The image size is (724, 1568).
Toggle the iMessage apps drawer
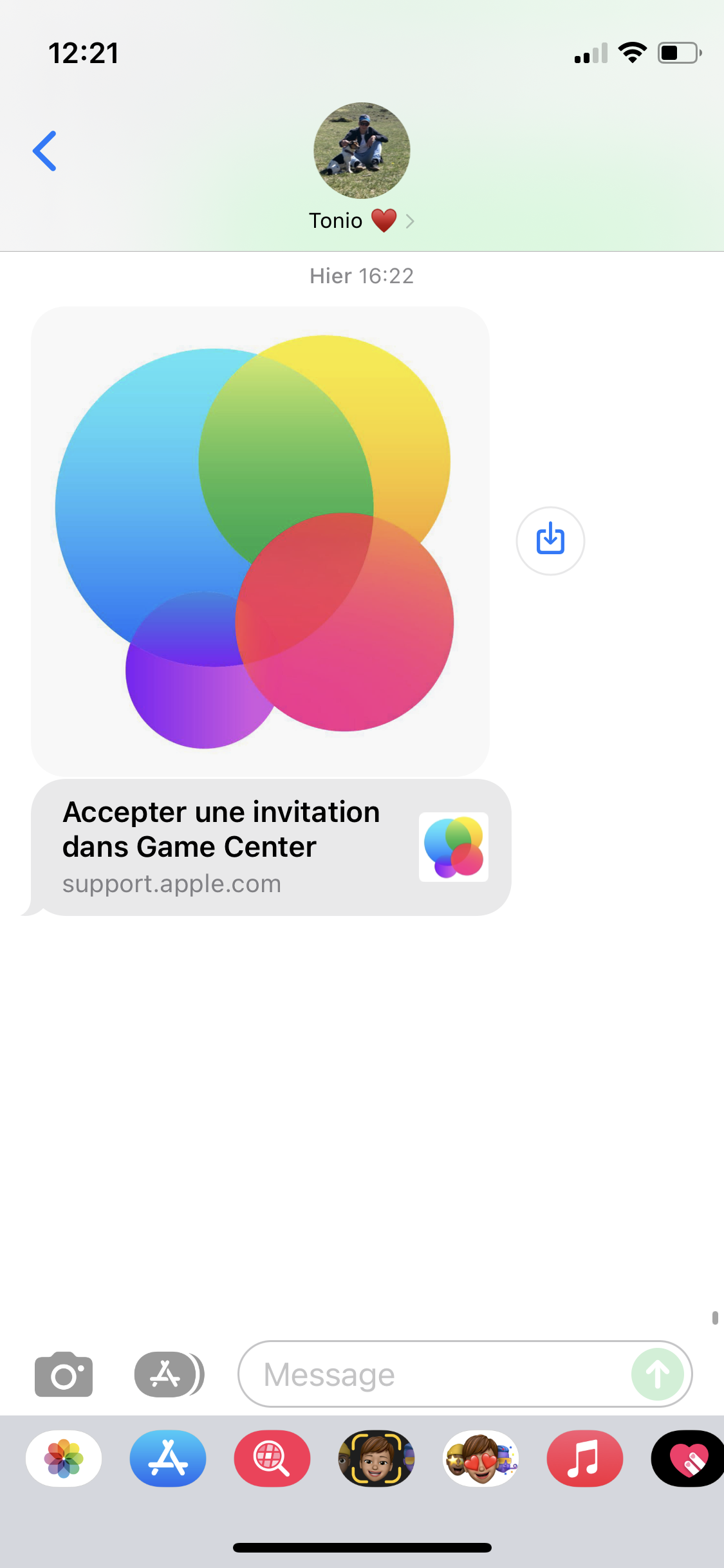pyautogui.click(x=169, y=1374)
